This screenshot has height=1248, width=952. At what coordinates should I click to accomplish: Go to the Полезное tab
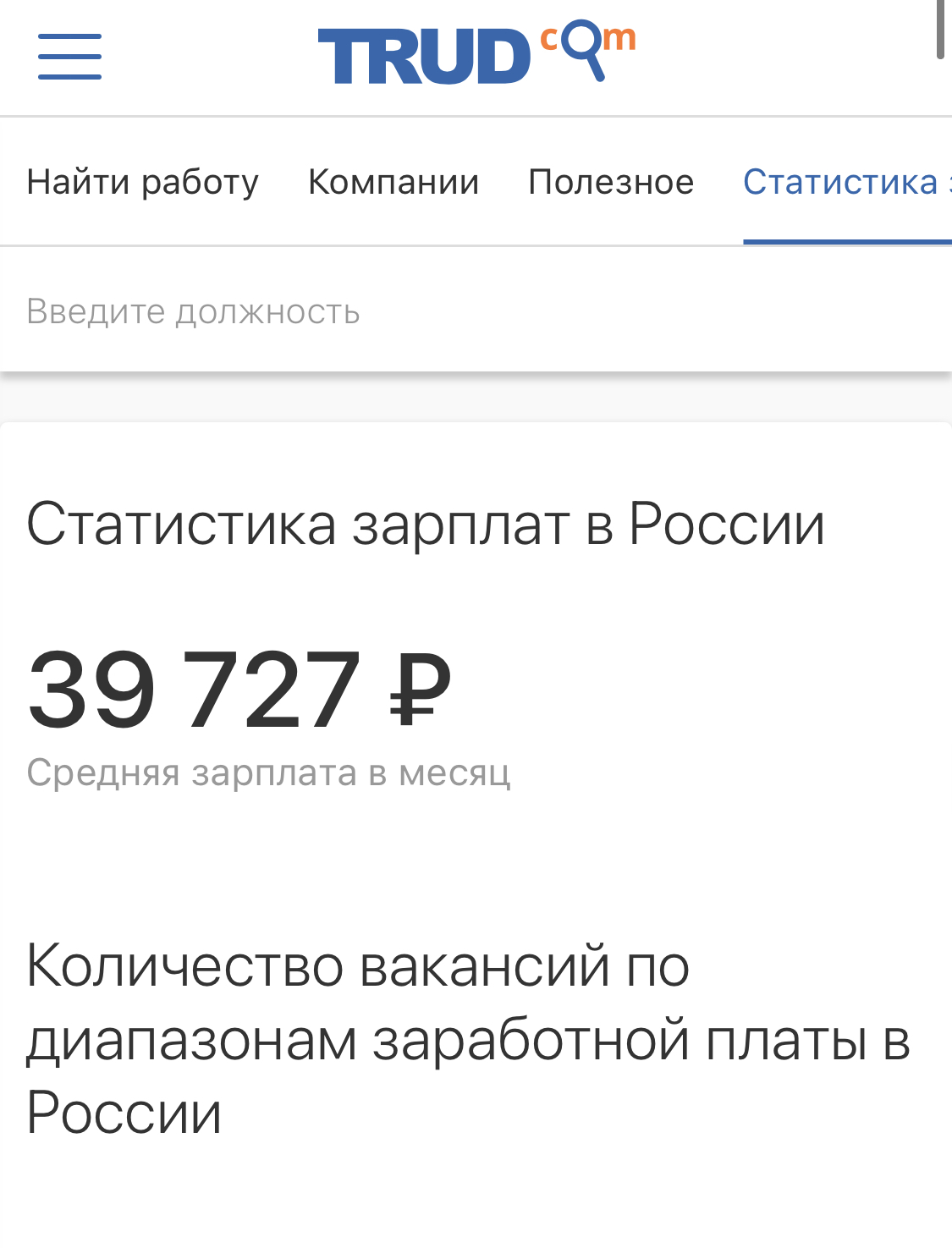[x=611, y=182]
